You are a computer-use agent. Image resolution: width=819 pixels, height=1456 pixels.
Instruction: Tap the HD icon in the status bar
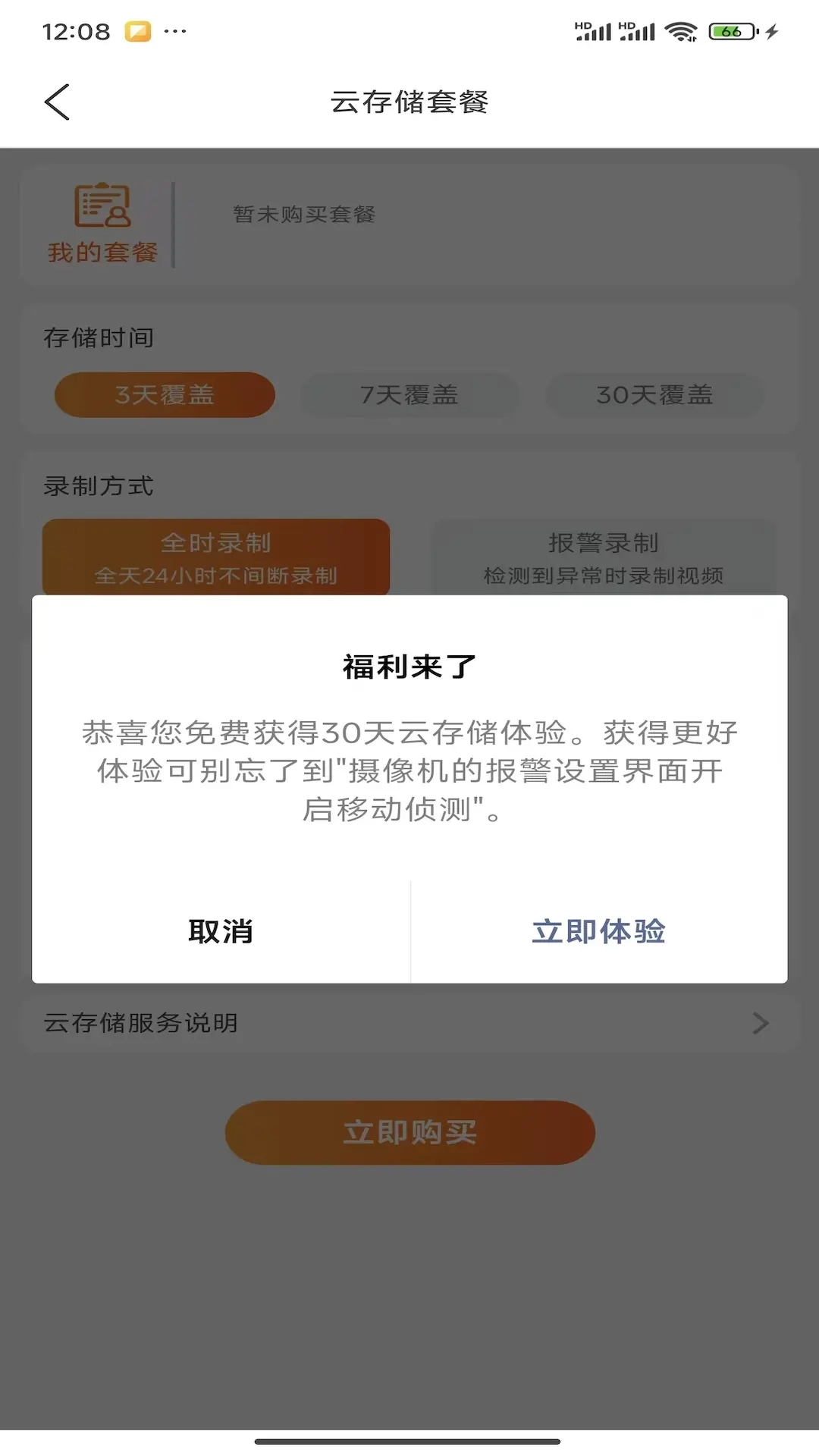pyautogui.click(x=582, y=25)
